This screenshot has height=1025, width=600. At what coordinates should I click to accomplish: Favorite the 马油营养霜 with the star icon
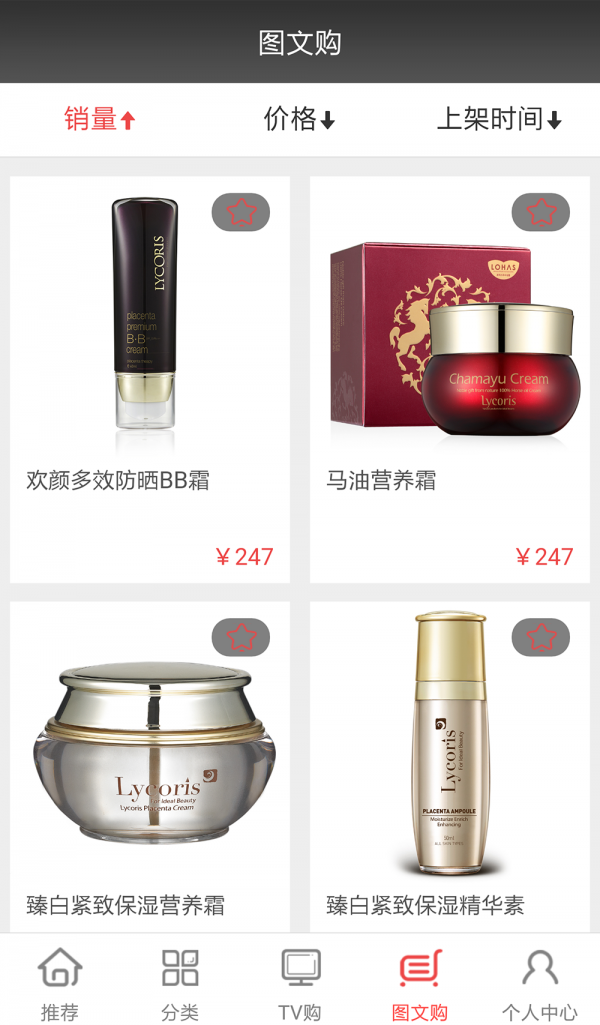(x=541, y=212)
